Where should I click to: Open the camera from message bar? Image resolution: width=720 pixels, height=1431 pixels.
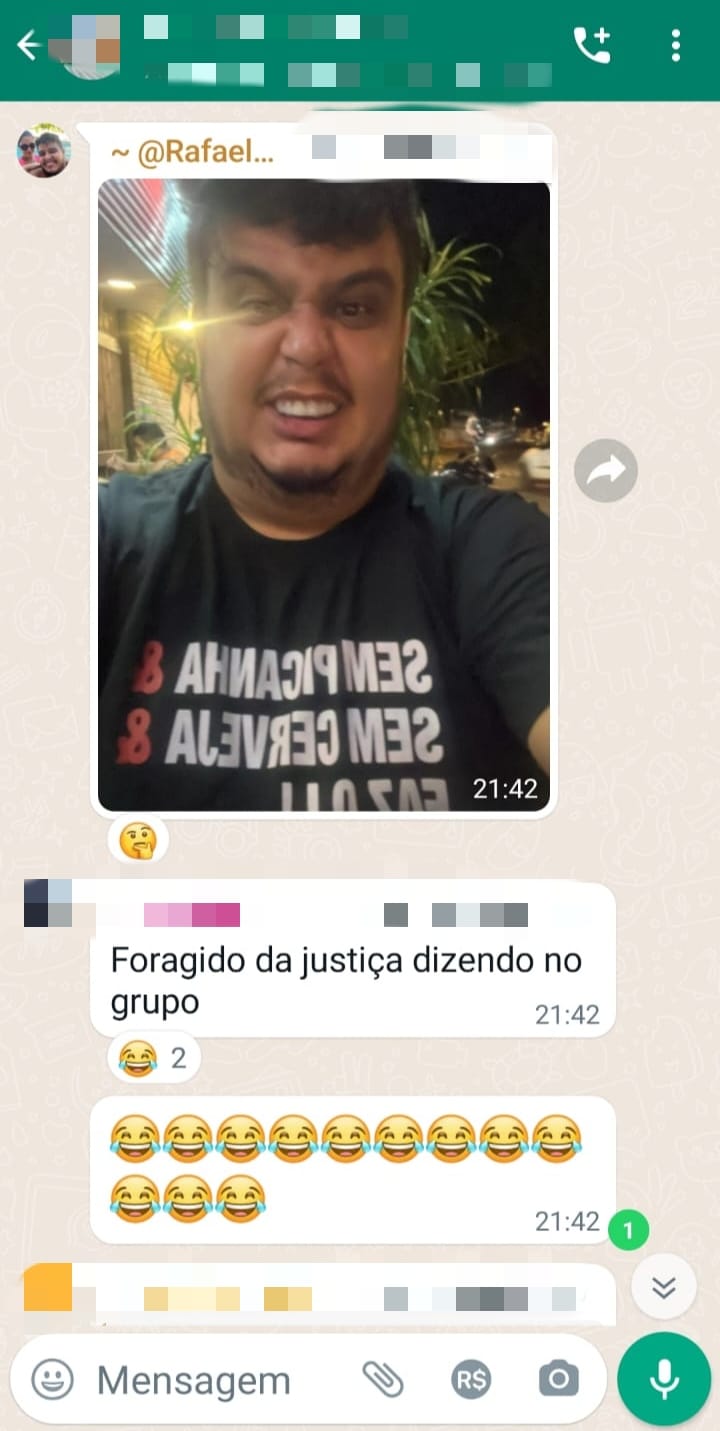pyautogui.click(x=558, y=1380)
